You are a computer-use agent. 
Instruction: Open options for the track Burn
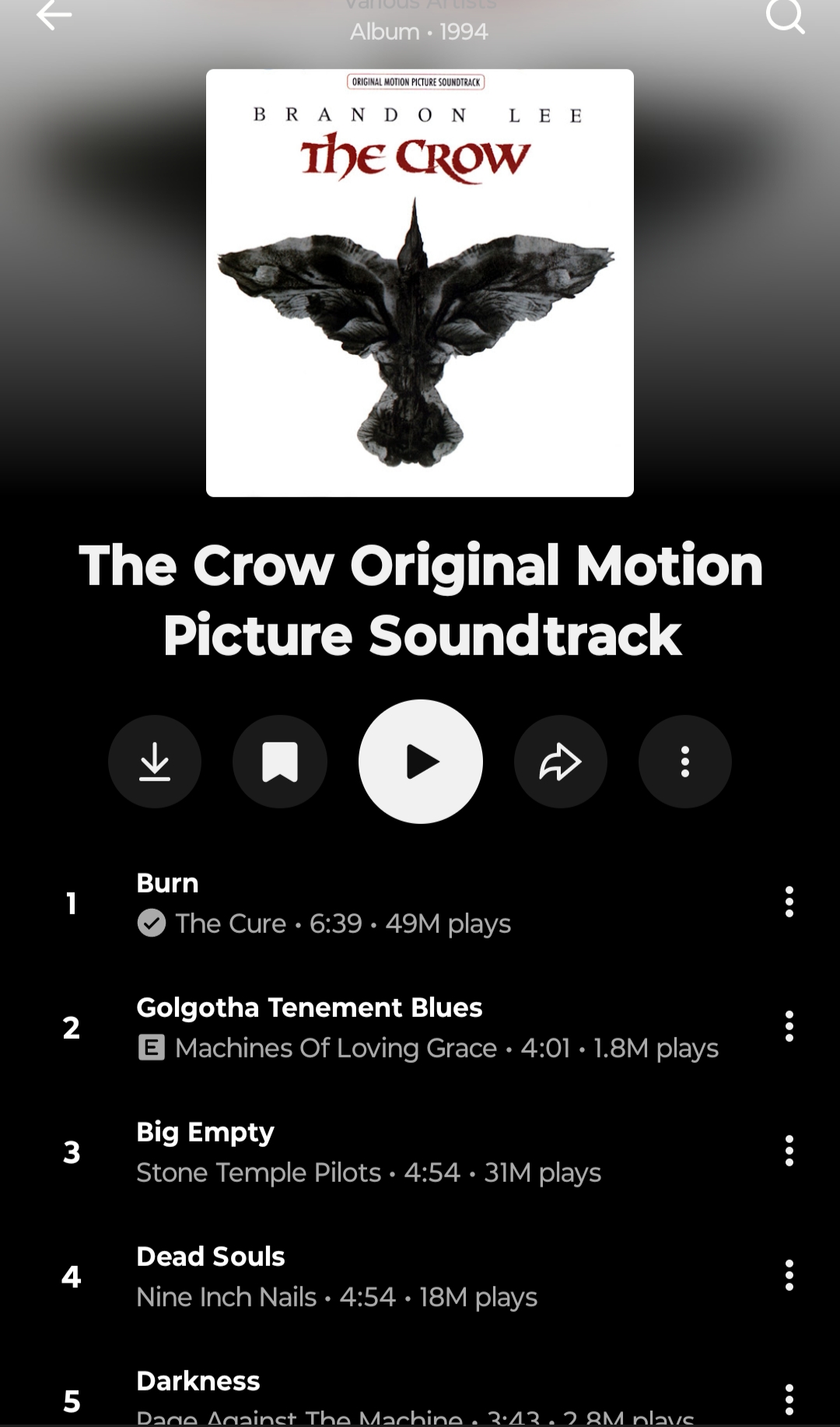(789, 903)
